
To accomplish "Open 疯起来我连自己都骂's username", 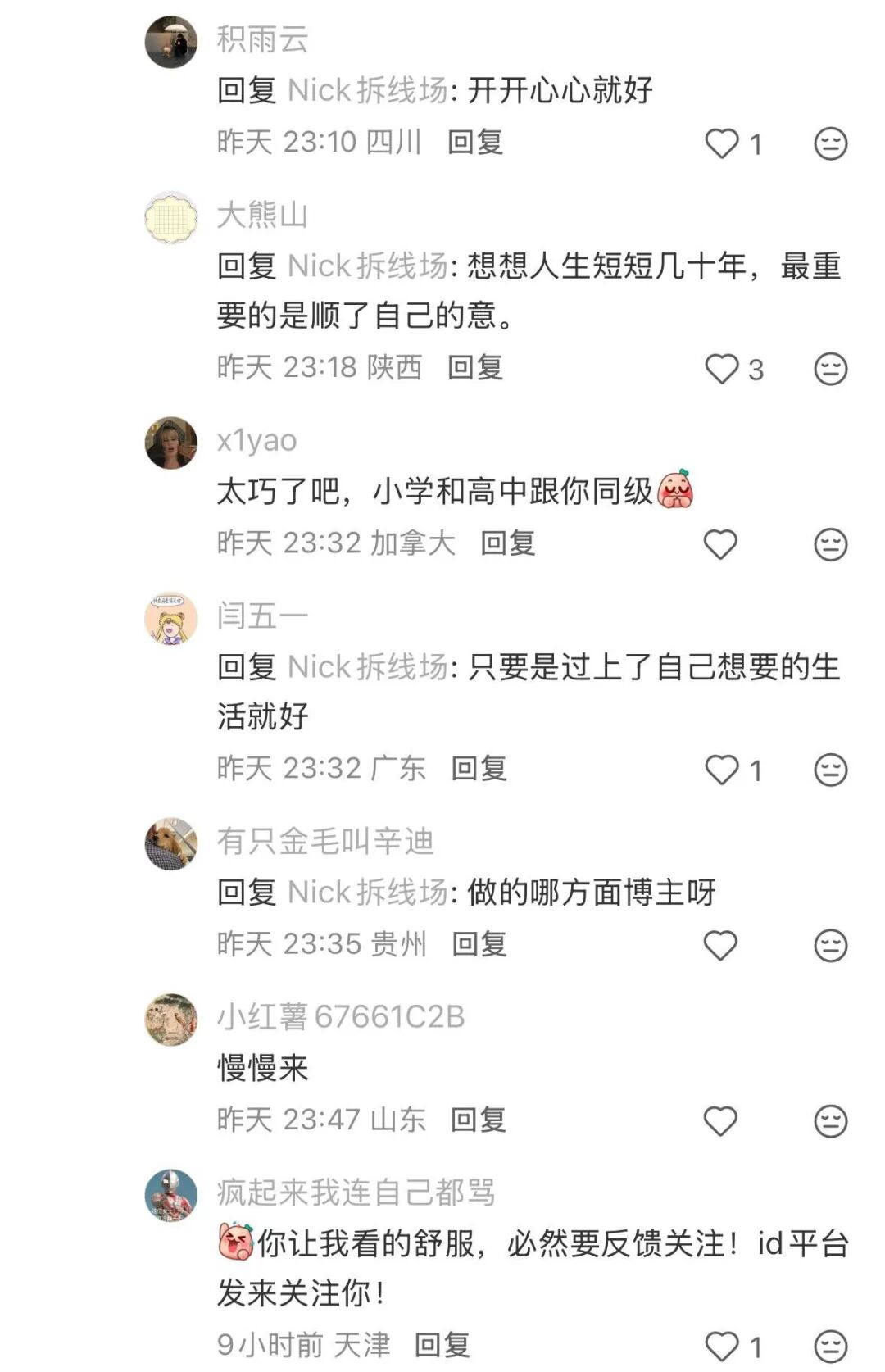I will [356, 1193].
